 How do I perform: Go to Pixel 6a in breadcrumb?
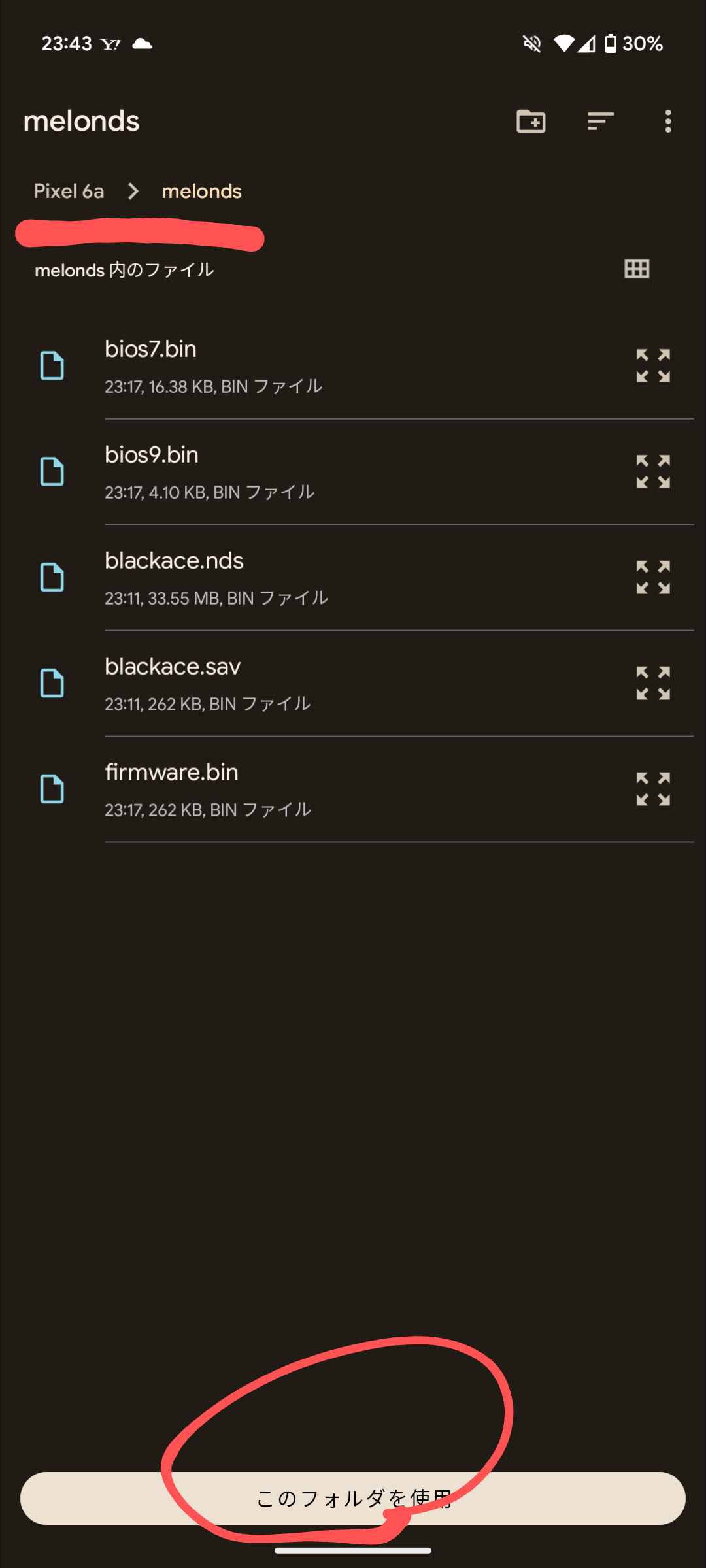coord(69,191)
